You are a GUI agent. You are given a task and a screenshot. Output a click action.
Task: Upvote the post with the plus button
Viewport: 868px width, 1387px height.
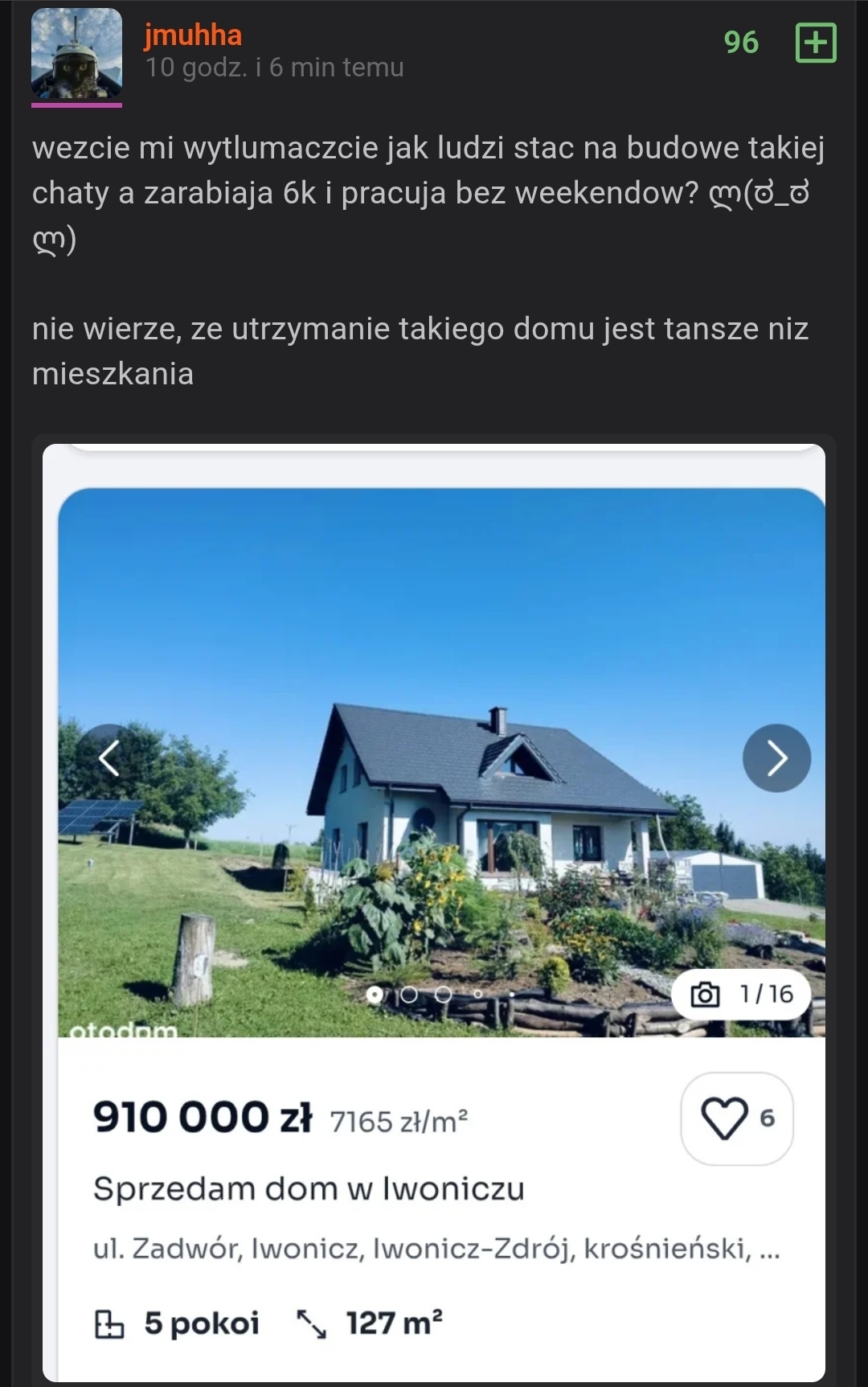(815, 43)
